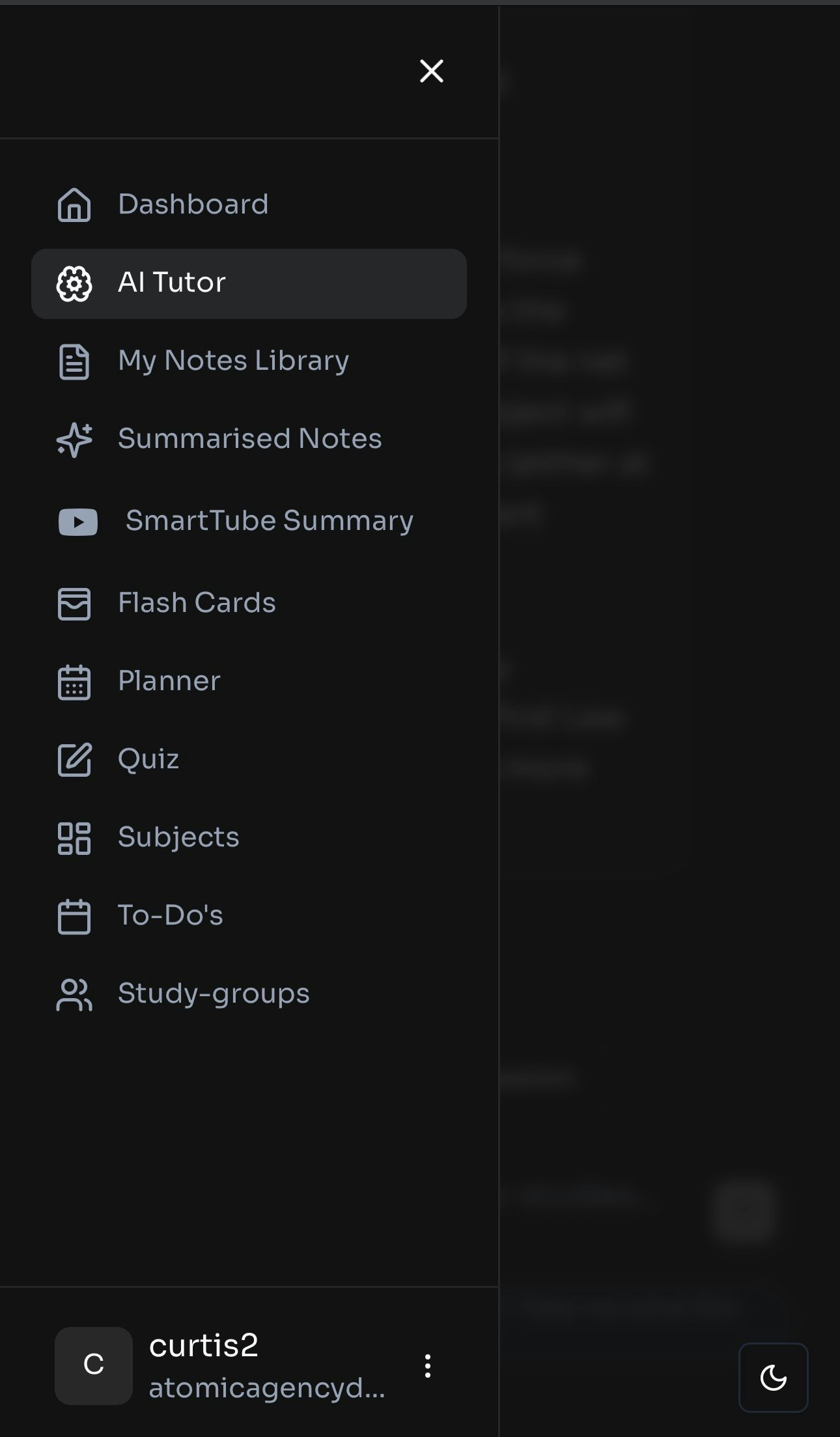
Task: Click the Summarised Notes sparkle icon
Action: 74,440
